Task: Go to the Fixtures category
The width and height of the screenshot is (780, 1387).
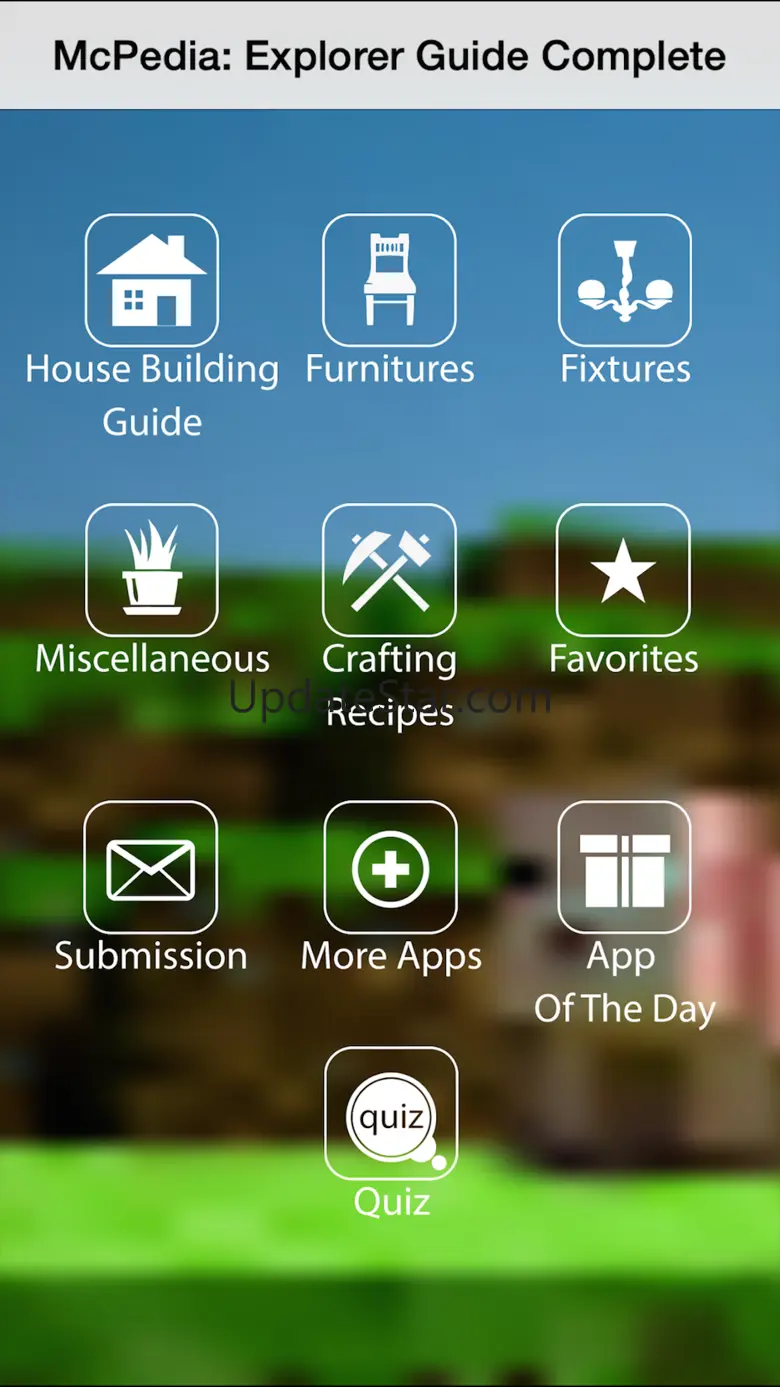Action: click(x=625, y=281)
